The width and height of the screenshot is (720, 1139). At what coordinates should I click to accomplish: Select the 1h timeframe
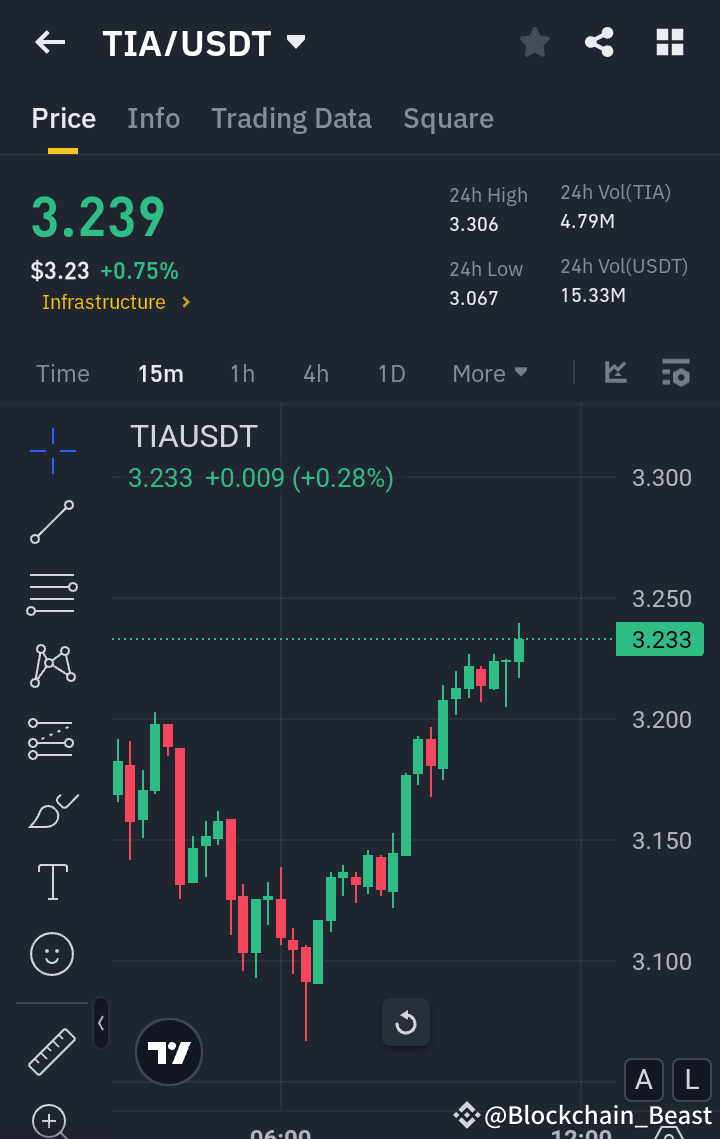(242, 373)
